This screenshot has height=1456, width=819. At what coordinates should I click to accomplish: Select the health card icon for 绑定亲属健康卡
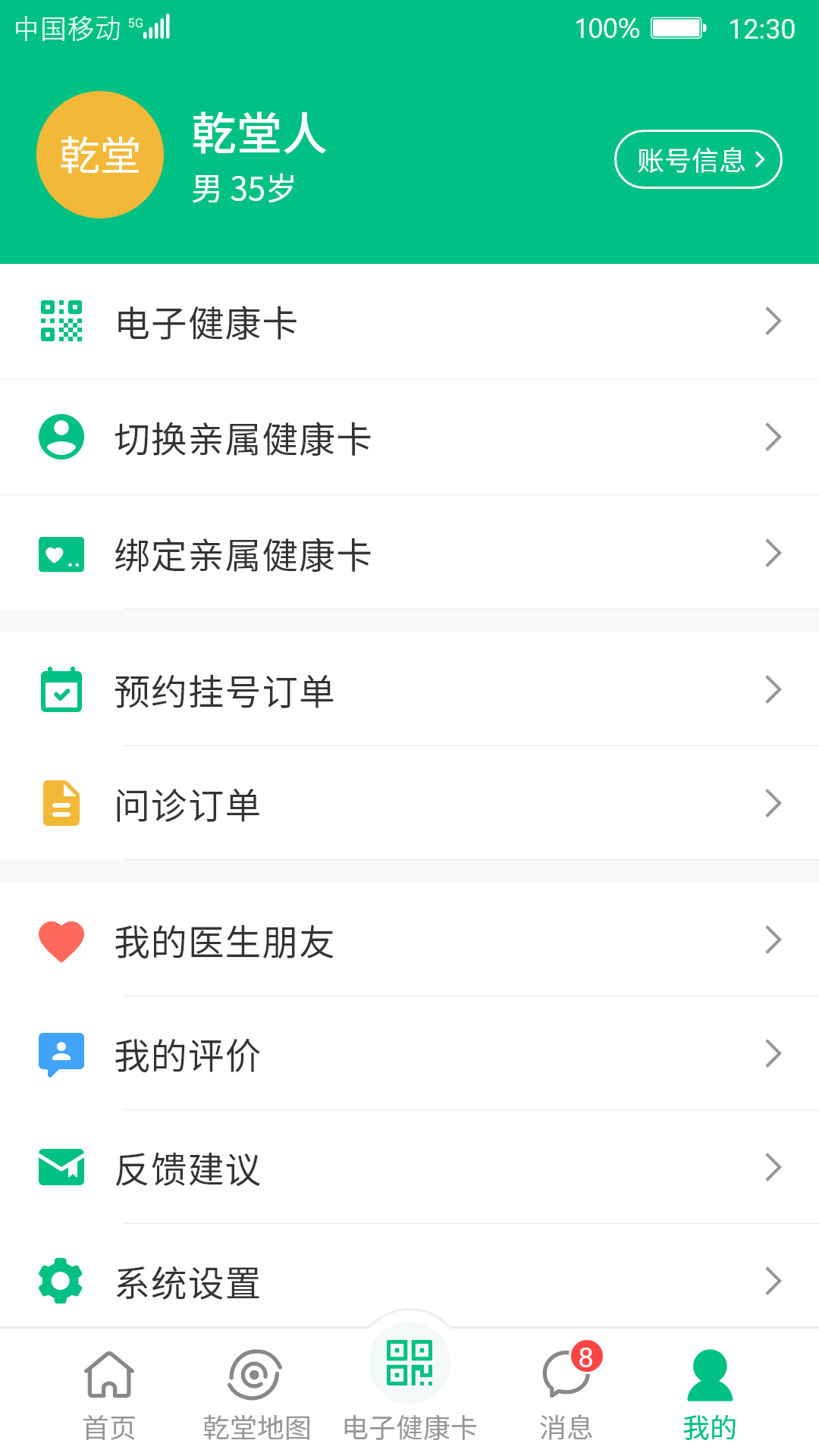tap(61, 553)
